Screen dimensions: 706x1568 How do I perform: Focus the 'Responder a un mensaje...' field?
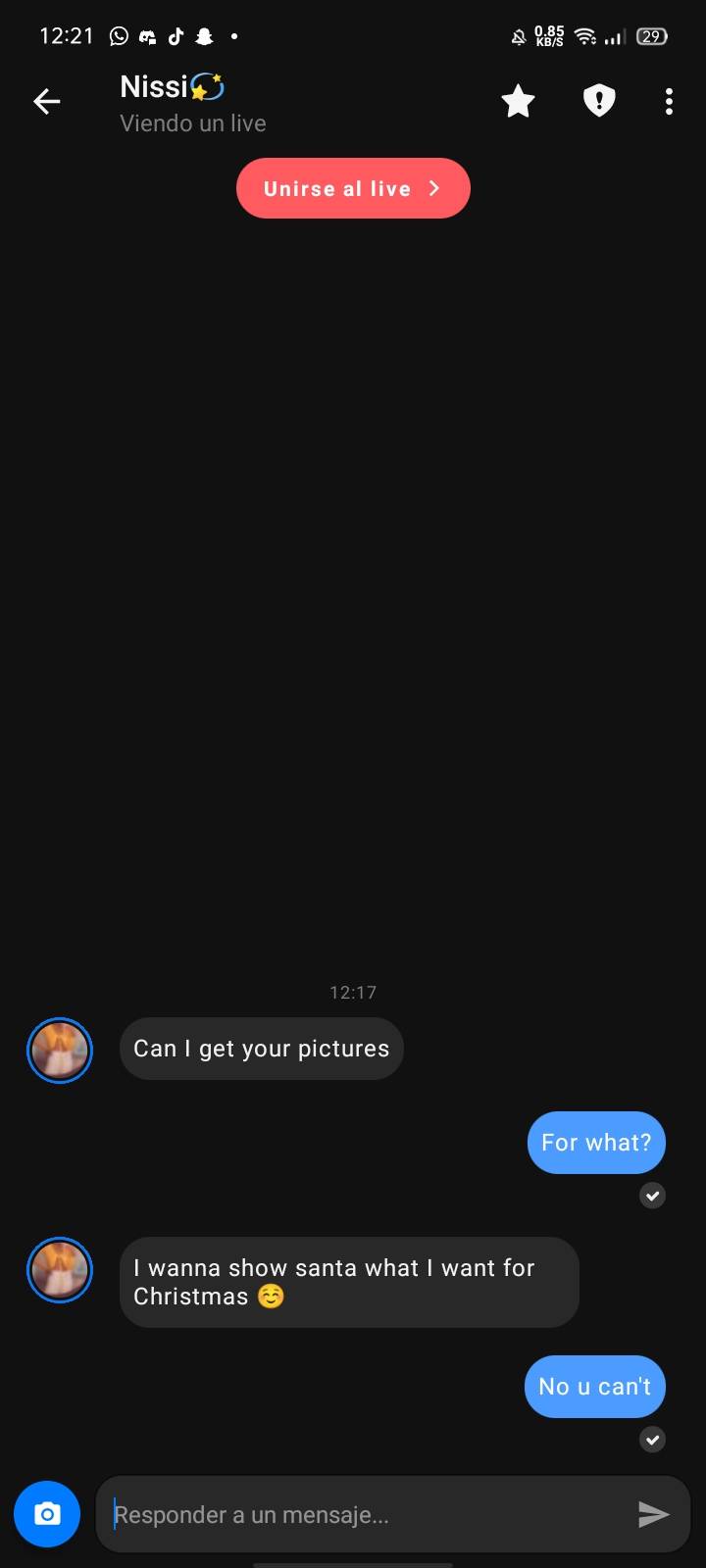363,1514
